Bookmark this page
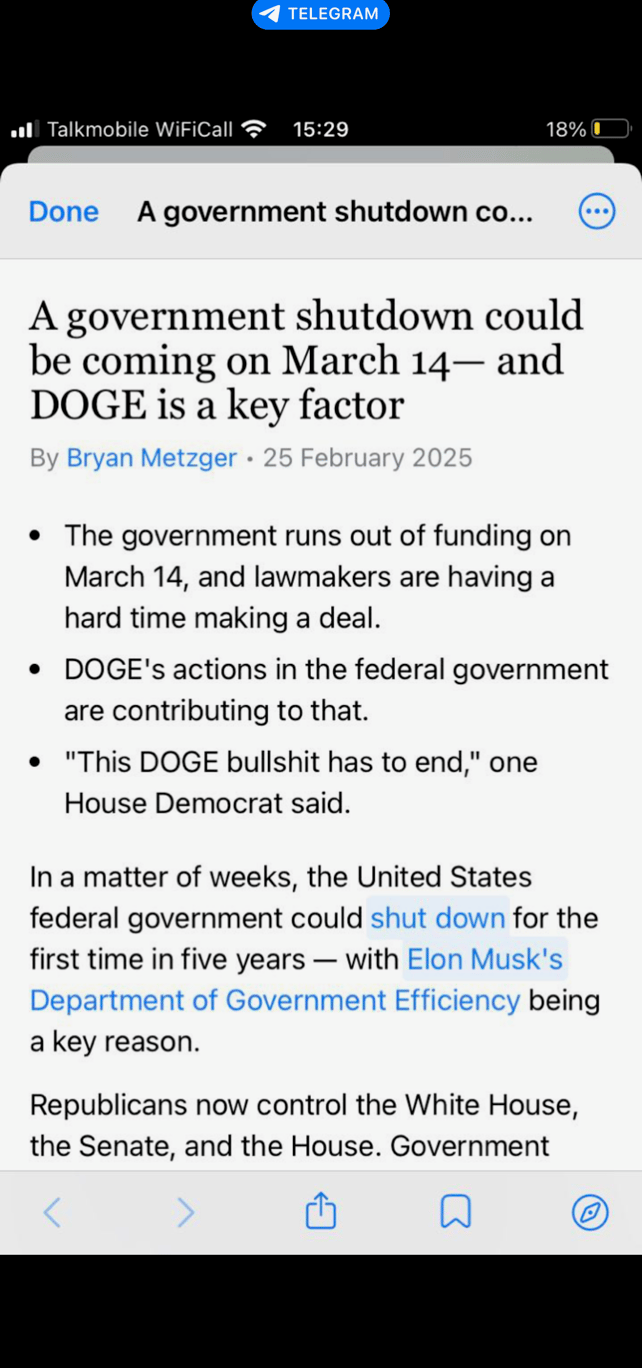This screenshot has width=642, height=1368. [455, 1213]
